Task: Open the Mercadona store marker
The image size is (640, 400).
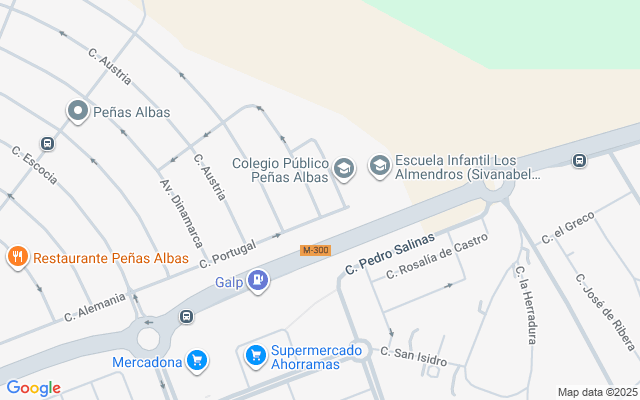Action: (197, 360)
